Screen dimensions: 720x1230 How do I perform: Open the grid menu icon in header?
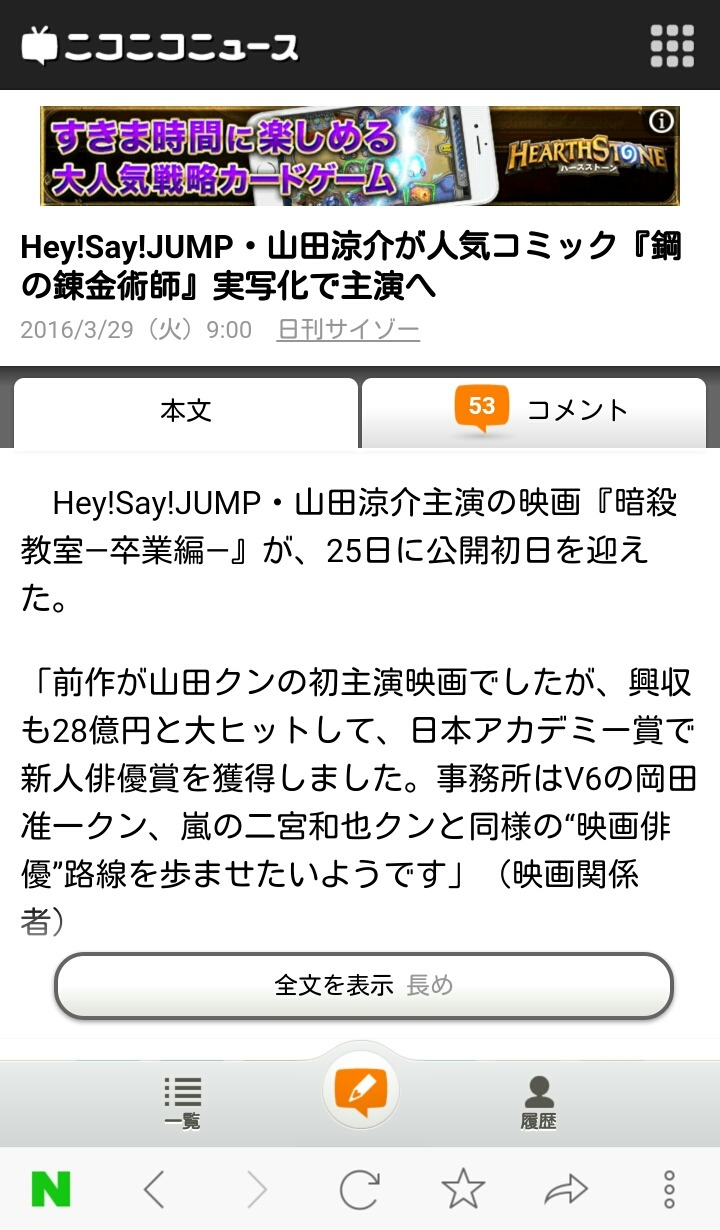[672, 45]
